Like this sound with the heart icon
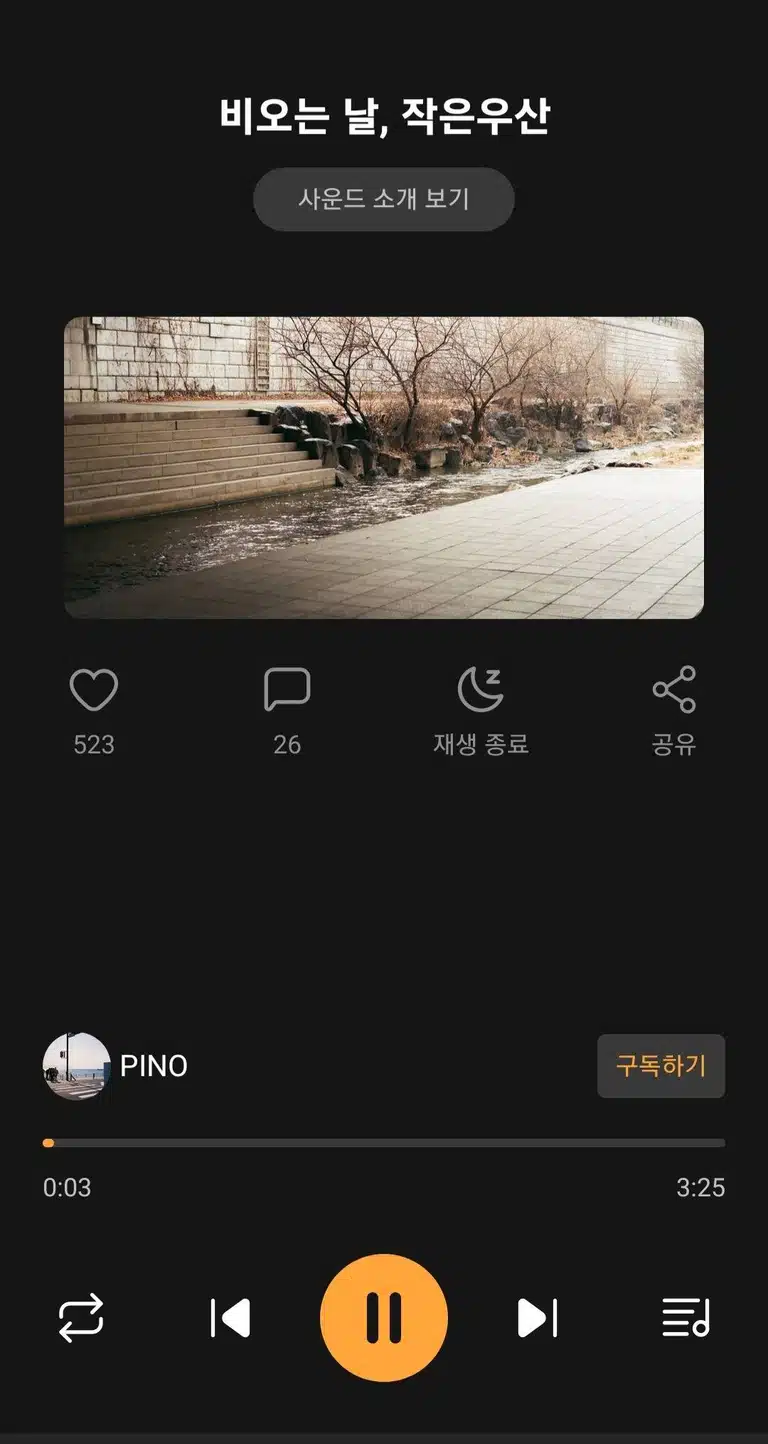Viewport: 768px width, 1444px height. click(94, 690)
